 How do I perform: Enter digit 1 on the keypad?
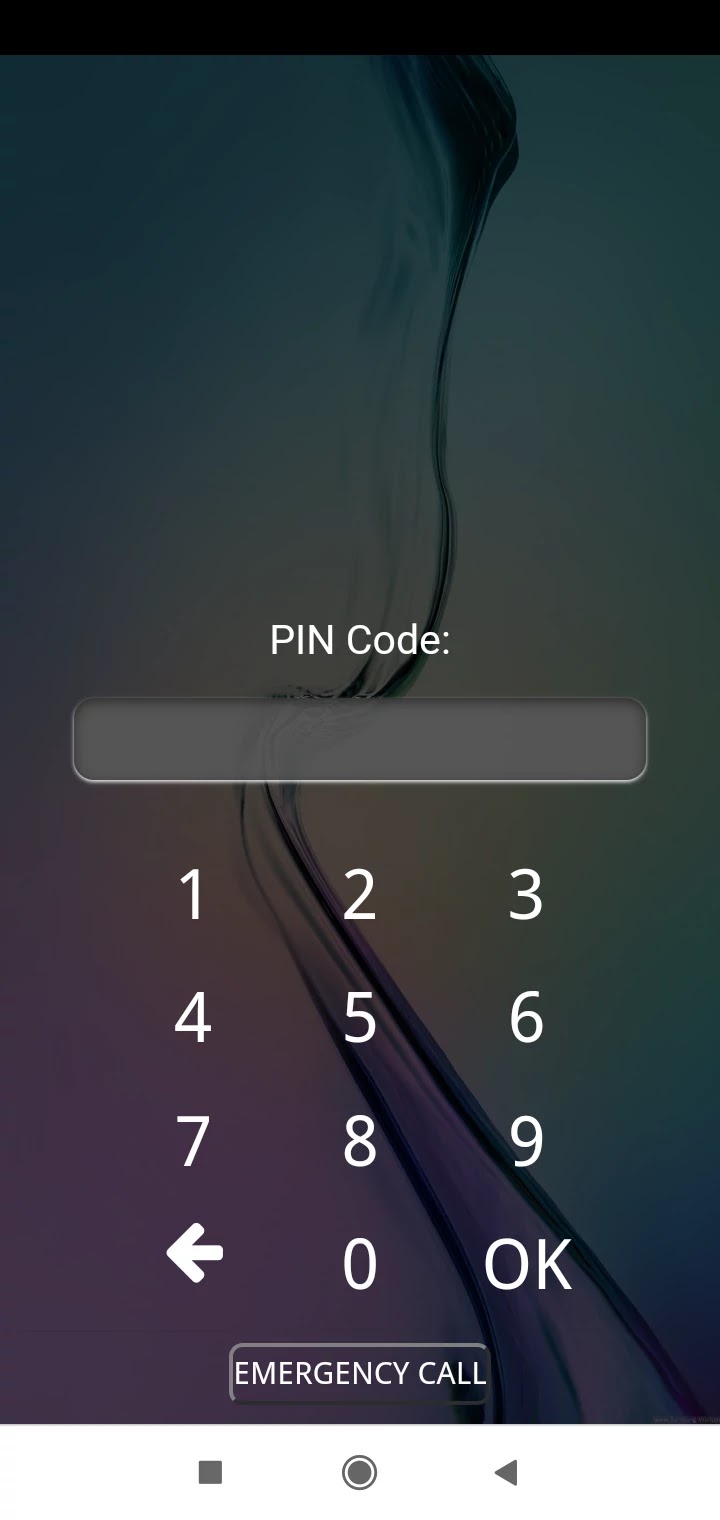click(x=192, y=894)
